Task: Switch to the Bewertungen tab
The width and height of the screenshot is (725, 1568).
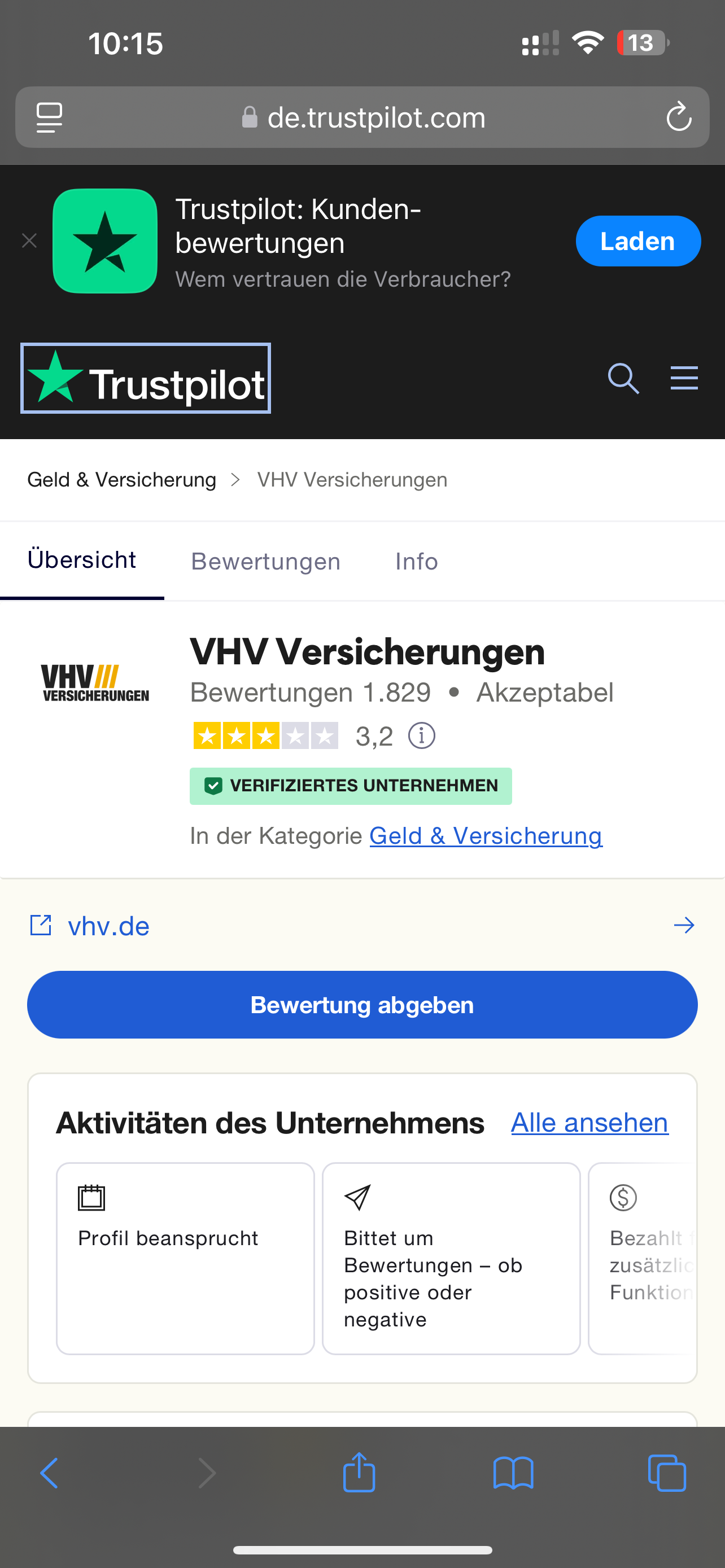Action: point(265,561)
